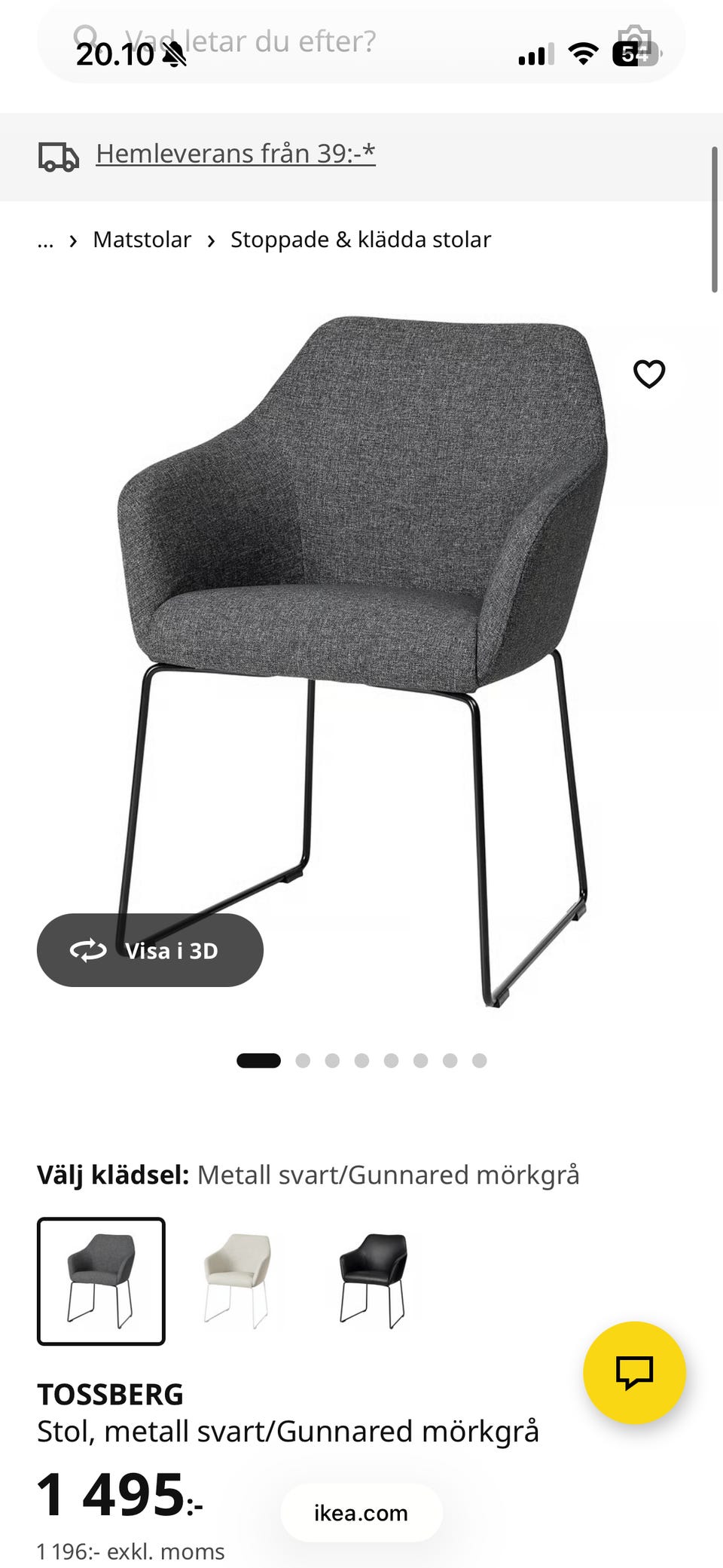The image size is (723, 1568).
Task: Expand the collapsed breadcrumb ellipsis
Action: [45, 241]
